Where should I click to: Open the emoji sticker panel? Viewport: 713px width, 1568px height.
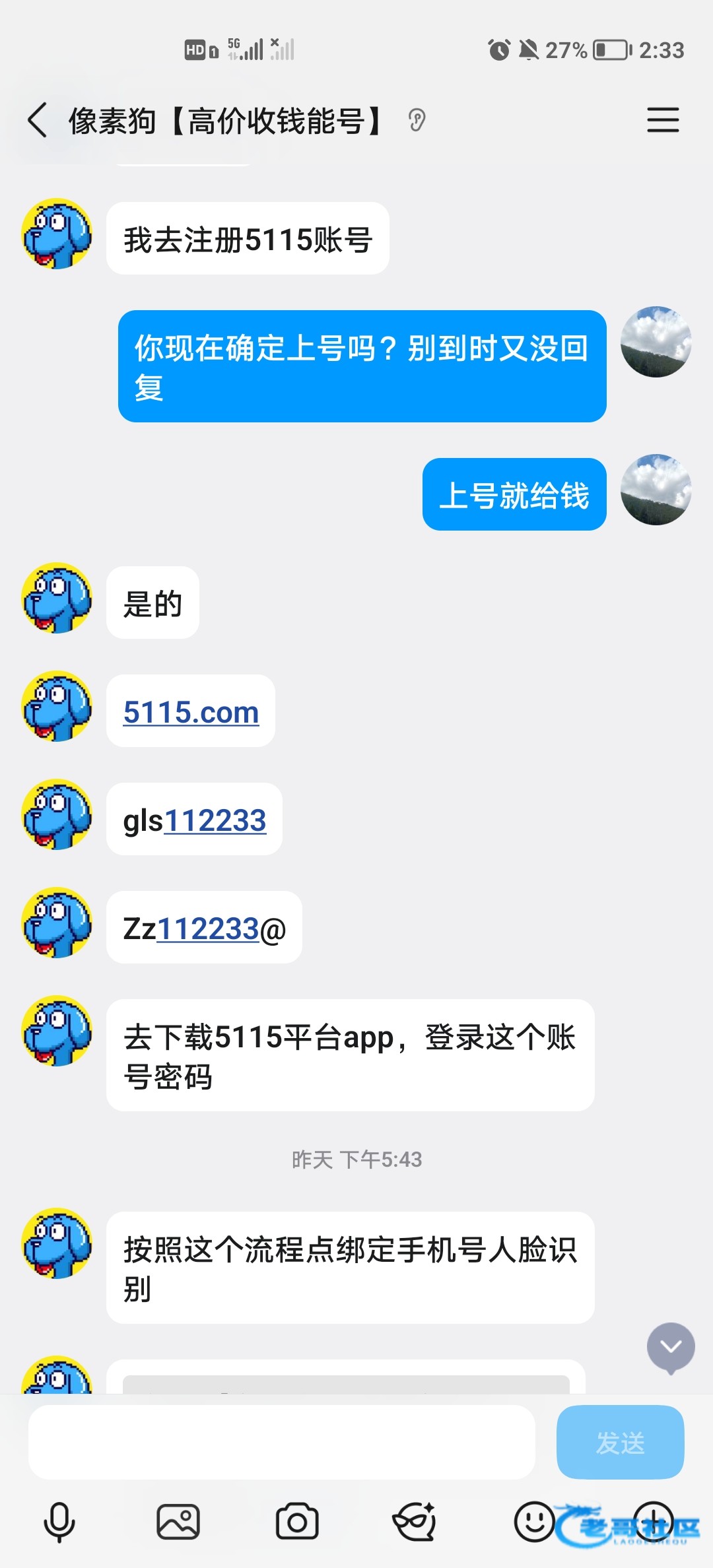click(x=534, y=1522)
